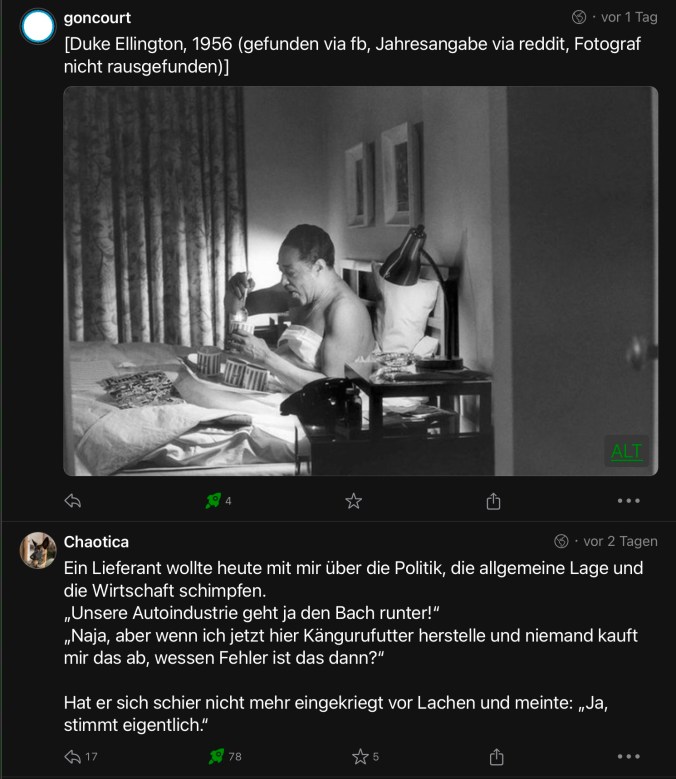676x779 pixels.
Task: Reply to goncourt's Duke Ellington post
Action: click(72, 501)
